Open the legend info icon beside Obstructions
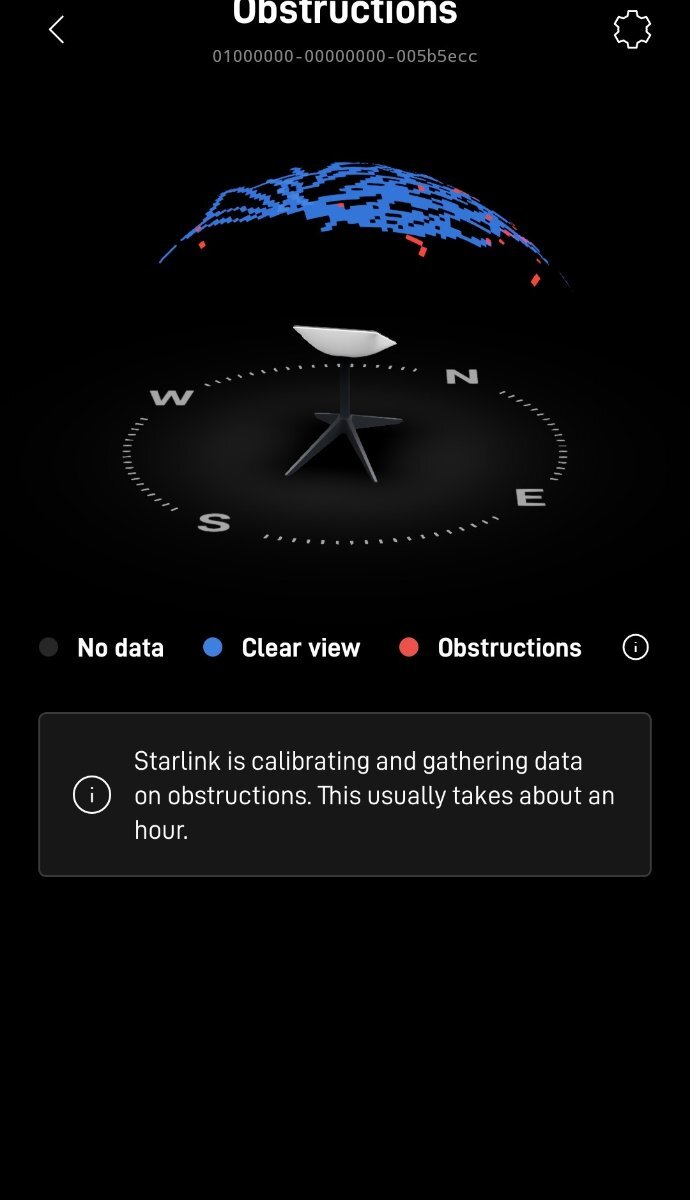 point(636,647)
